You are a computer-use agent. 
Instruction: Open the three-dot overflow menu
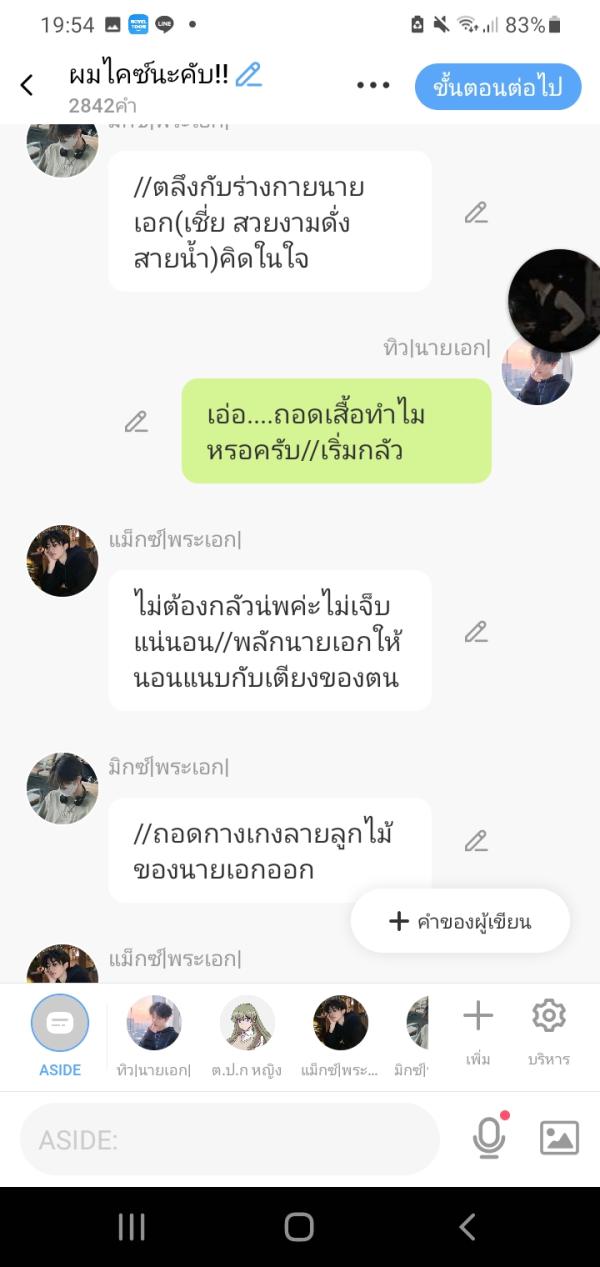pyautogui.click(x=373, y=86)
